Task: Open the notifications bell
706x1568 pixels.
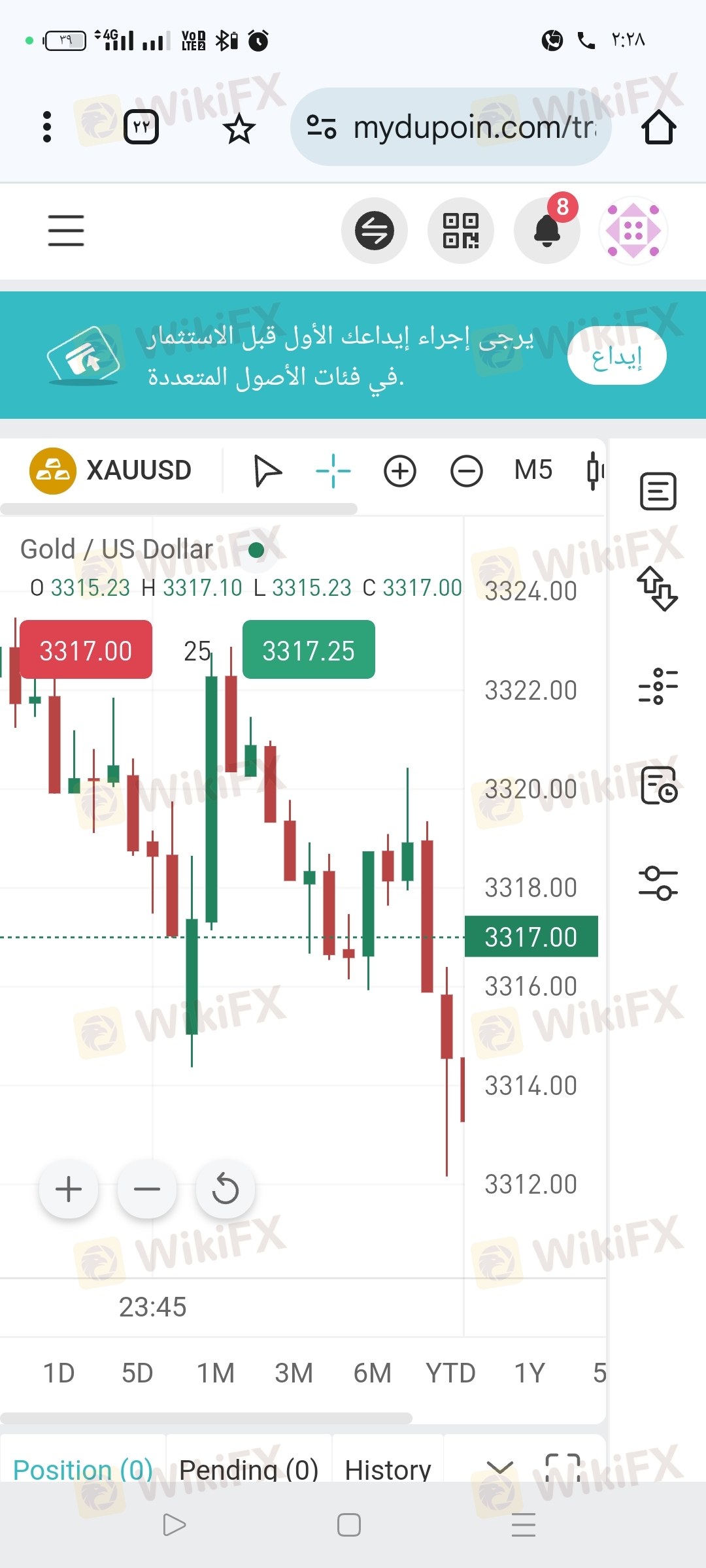Action: [x=547, y=231]
